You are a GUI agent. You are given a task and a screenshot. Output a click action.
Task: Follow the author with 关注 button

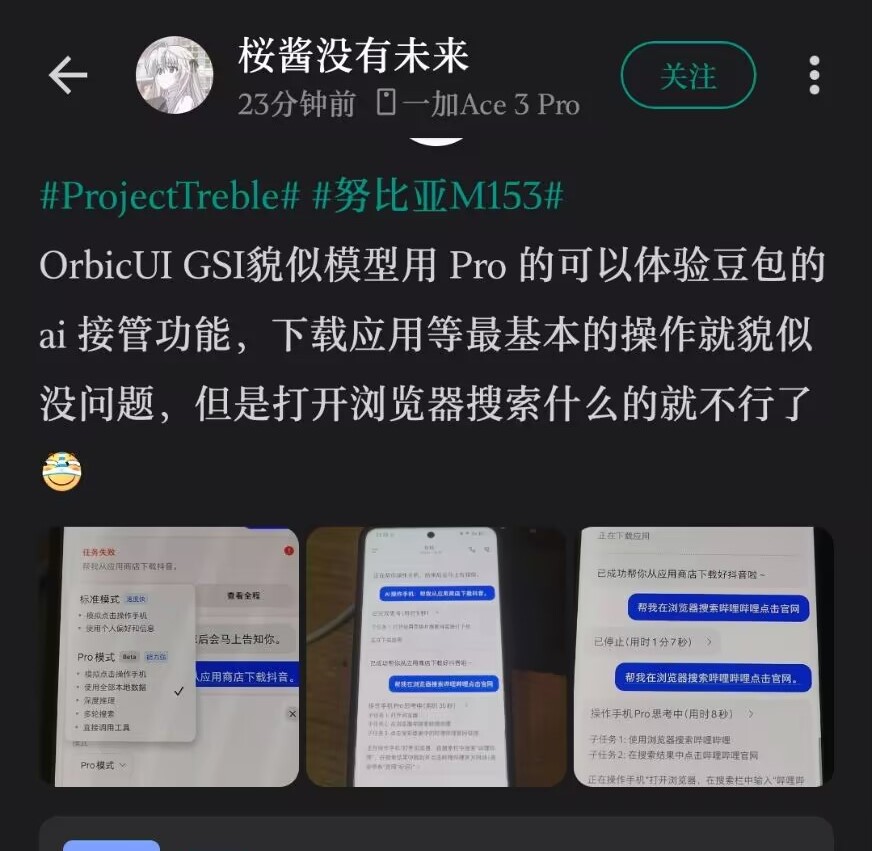coord(687,76)
